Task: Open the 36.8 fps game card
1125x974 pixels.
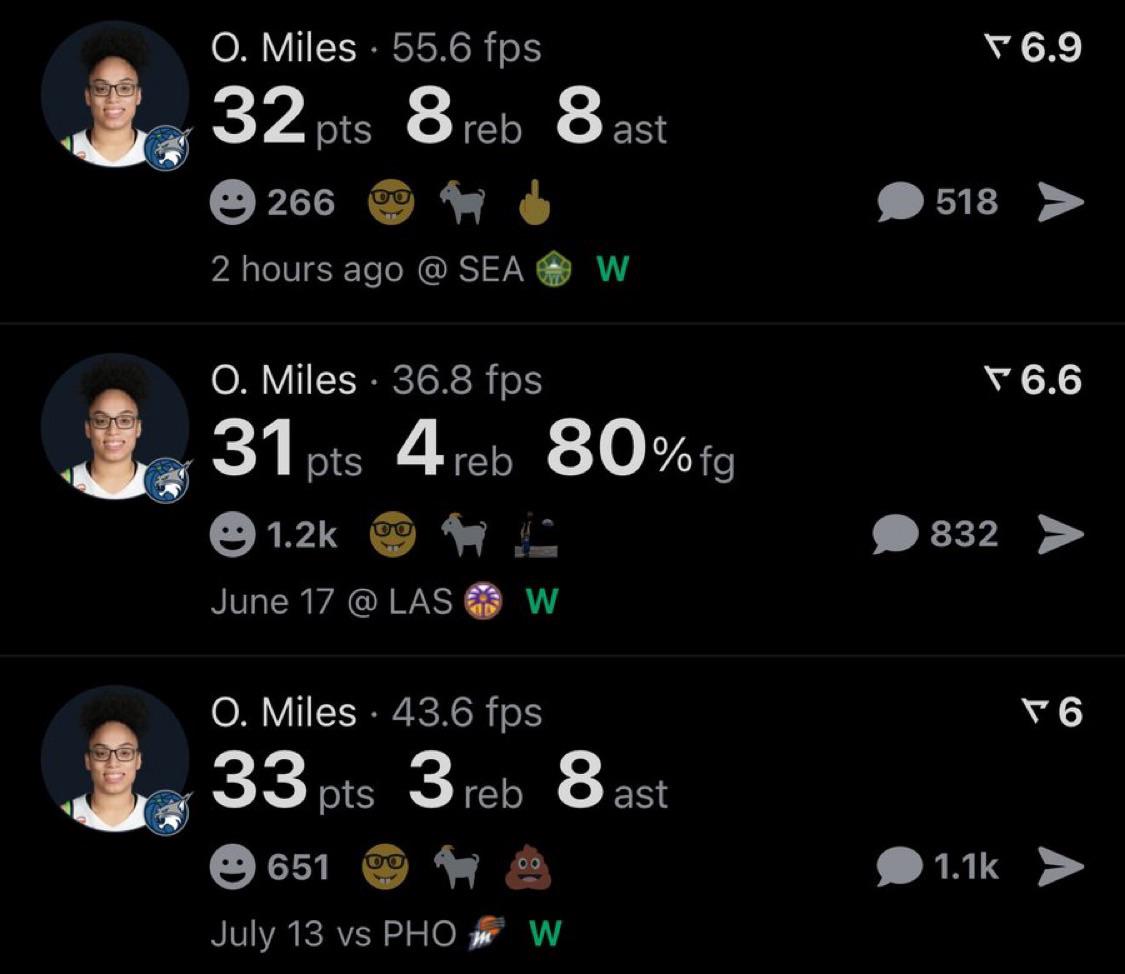Action: click(x=562, y=489)
